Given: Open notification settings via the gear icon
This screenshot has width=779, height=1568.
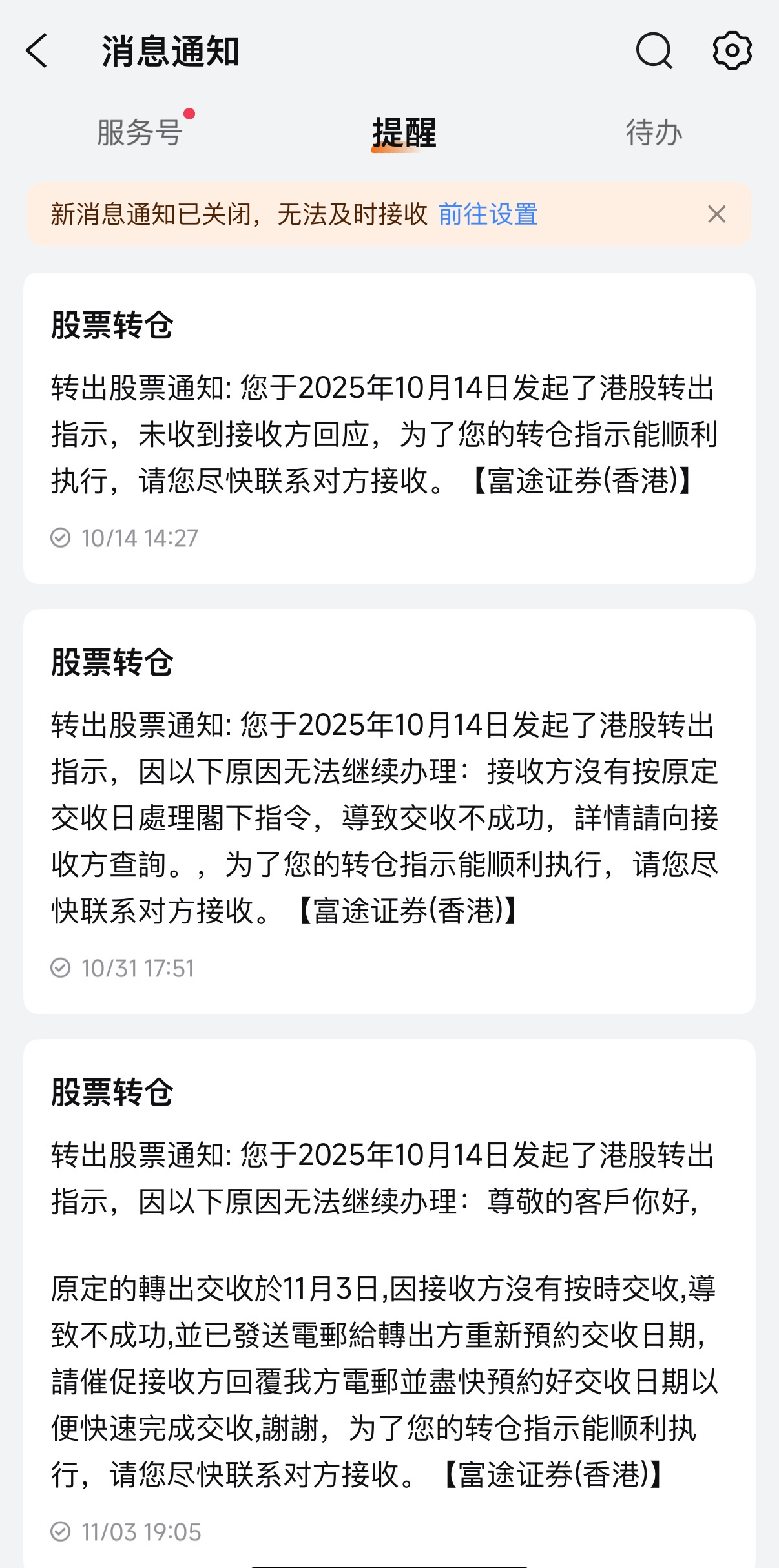Looking at the screenshot, I should [732, 51].
